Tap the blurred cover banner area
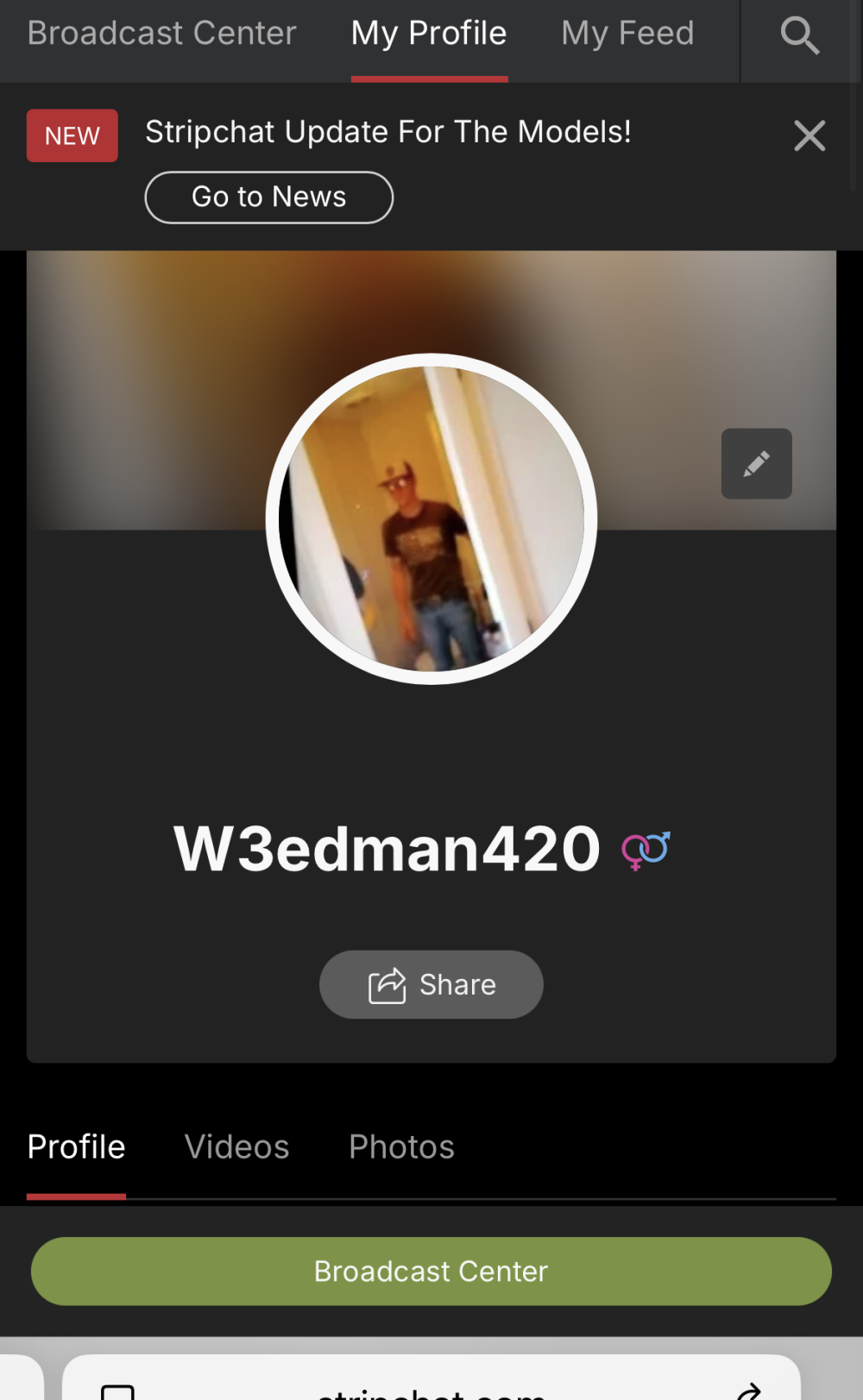The height and width of the screenshot is (1400, 863). tap(138, 345)
